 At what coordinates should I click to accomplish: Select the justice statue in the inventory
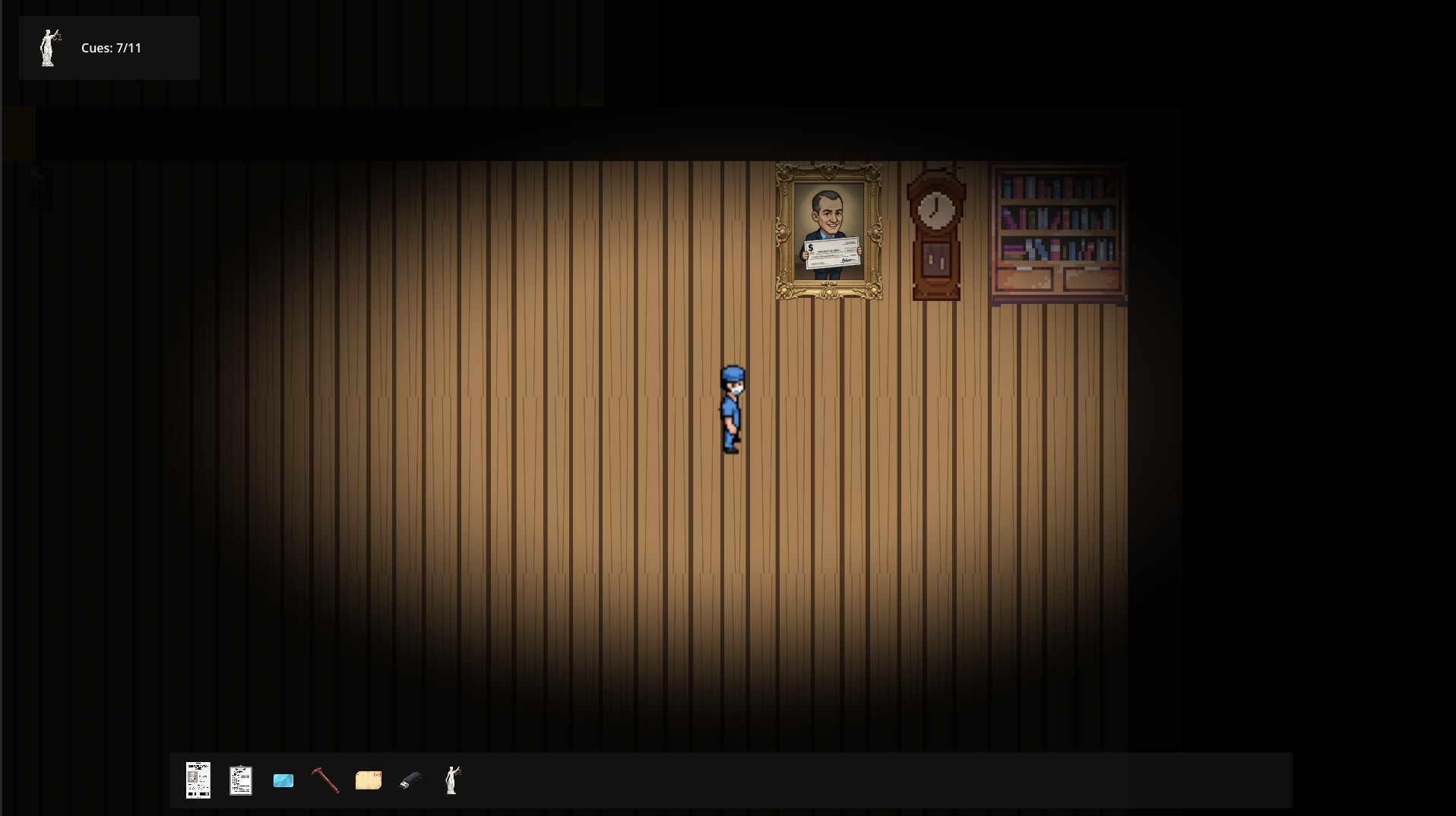453,780
